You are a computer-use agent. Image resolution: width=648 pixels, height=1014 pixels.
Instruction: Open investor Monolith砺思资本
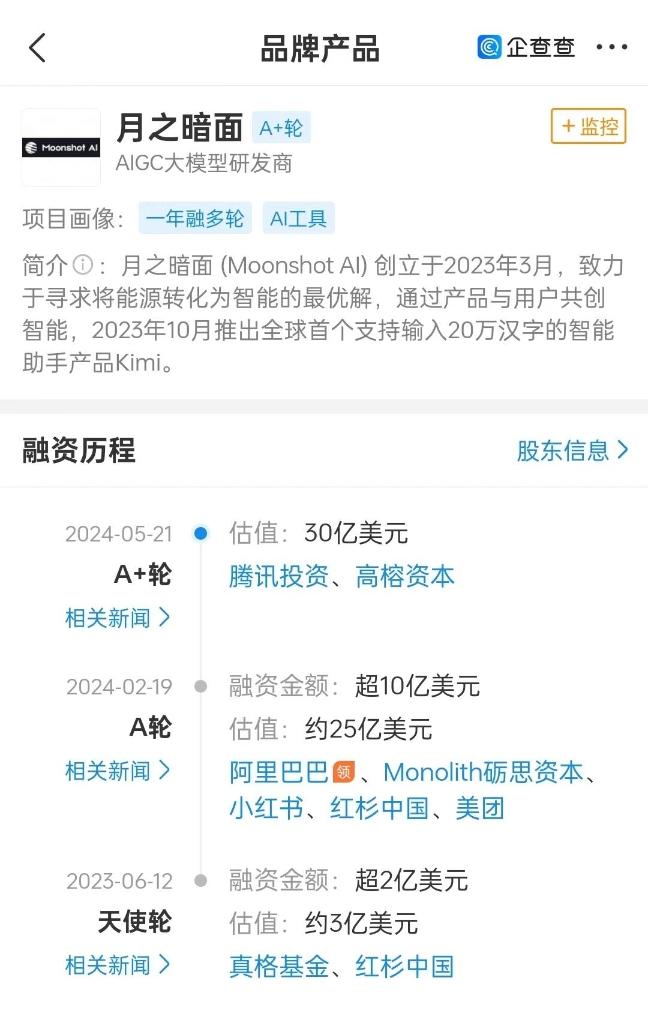pyautogui.click(x=483, y=772)
